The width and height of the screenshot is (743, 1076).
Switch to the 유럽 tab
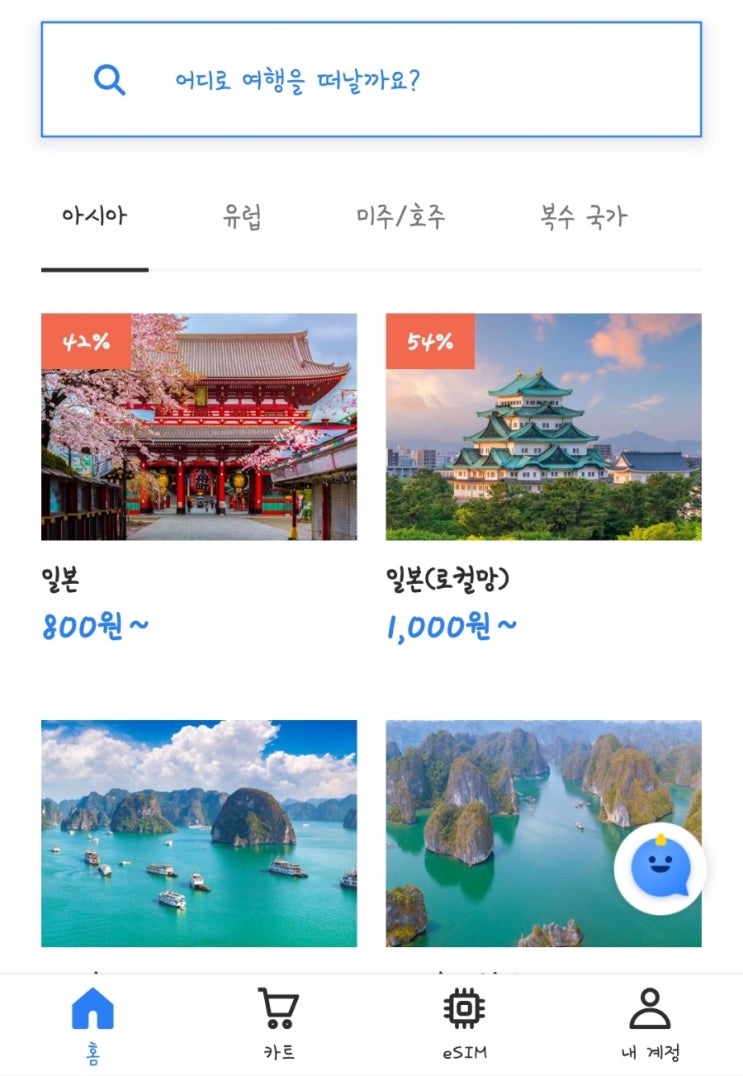click(x=242, y=217)
